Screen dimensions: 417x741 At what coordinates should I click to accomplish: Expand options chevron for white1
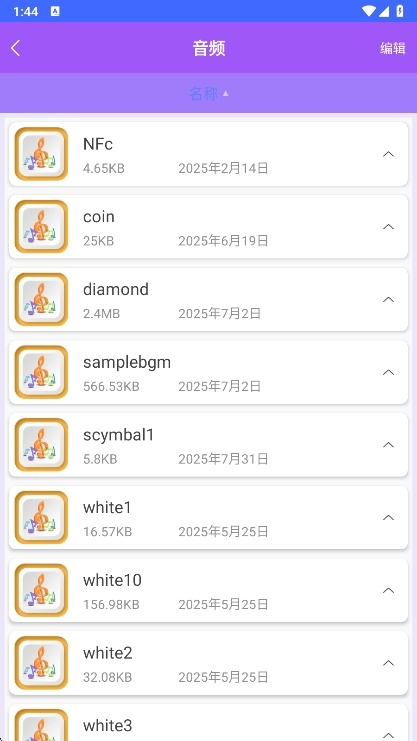pyautogui.click(x=388, y=518)
